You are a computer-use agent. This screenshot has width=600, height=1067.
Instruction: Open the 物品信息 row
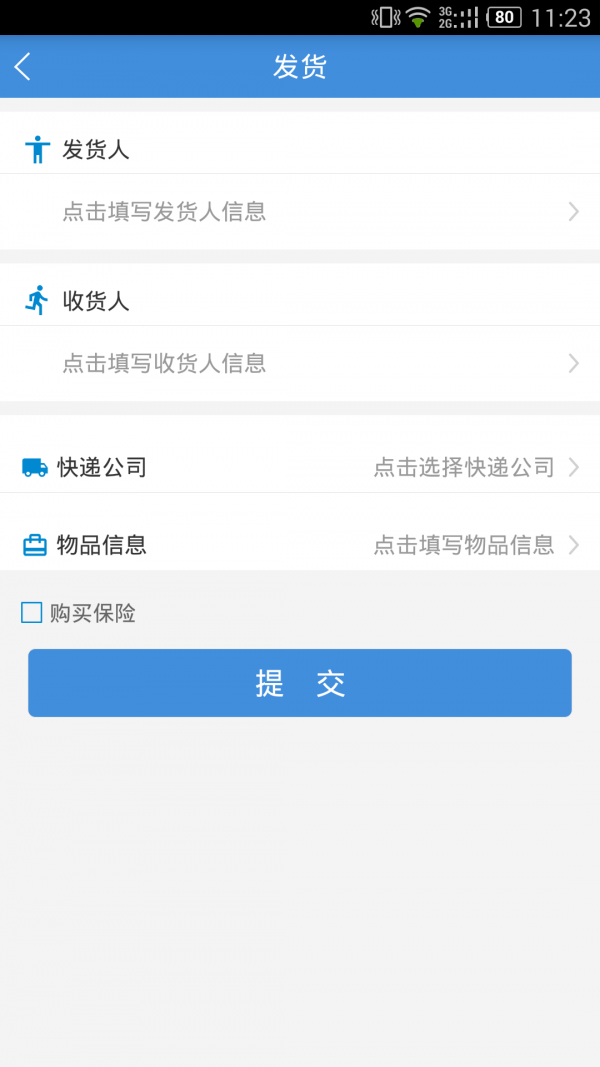[300, 545]
